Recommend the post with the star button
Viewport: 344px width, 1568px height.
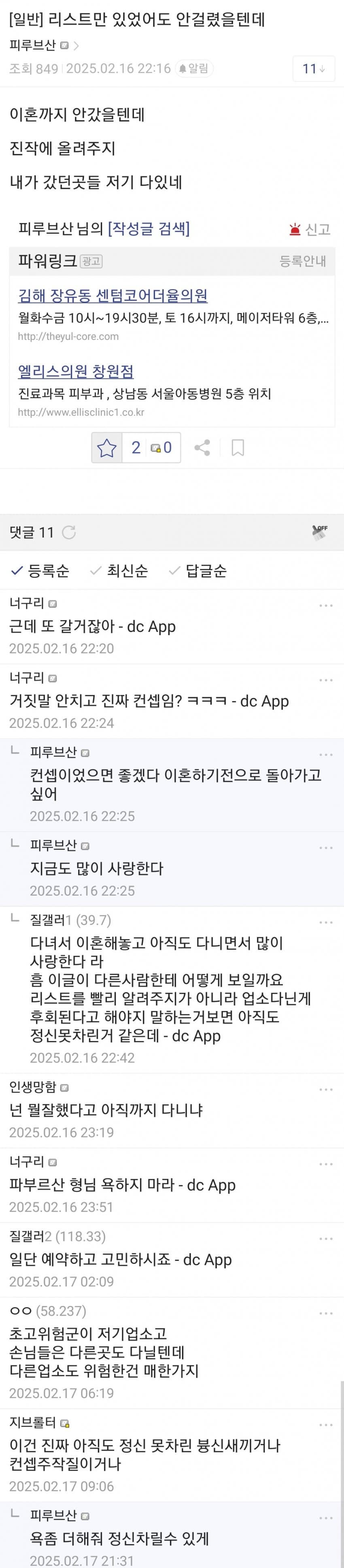coord(107,448)
